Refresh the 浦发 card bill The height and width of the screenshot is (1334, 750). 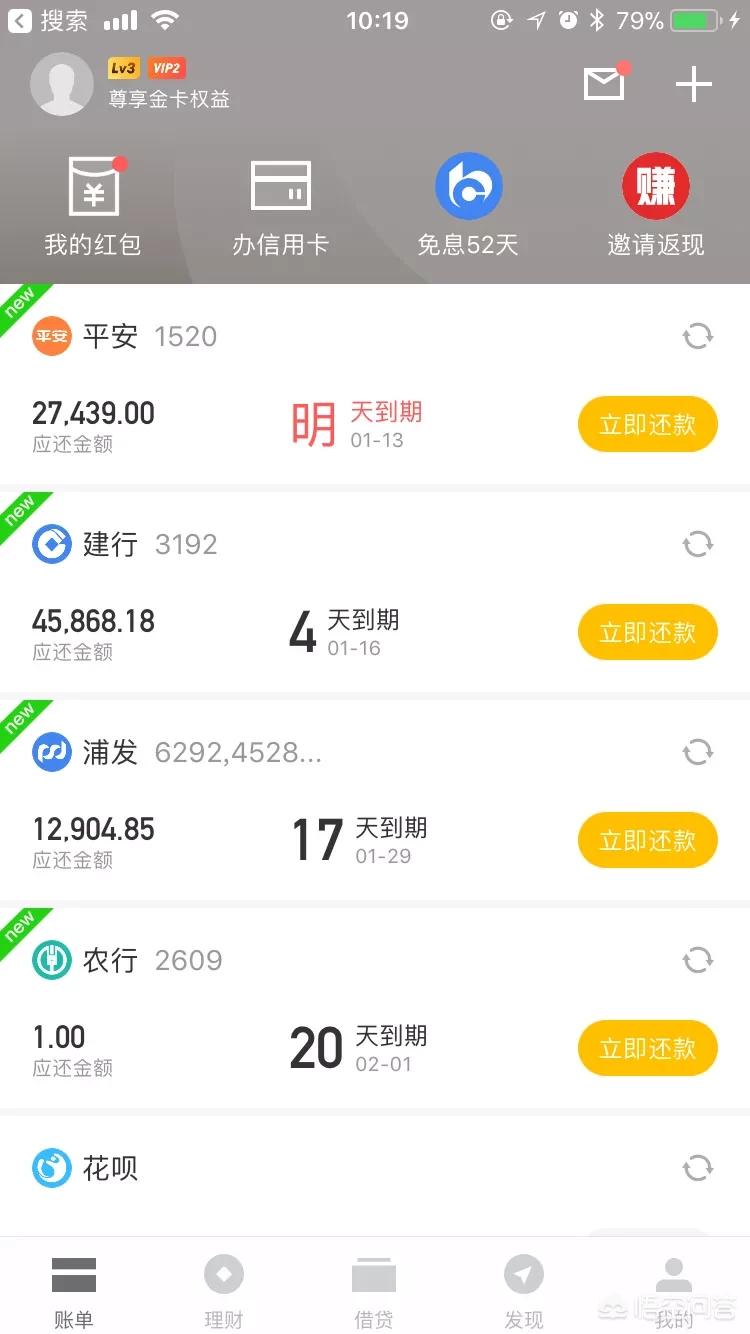tap(697, 753)
